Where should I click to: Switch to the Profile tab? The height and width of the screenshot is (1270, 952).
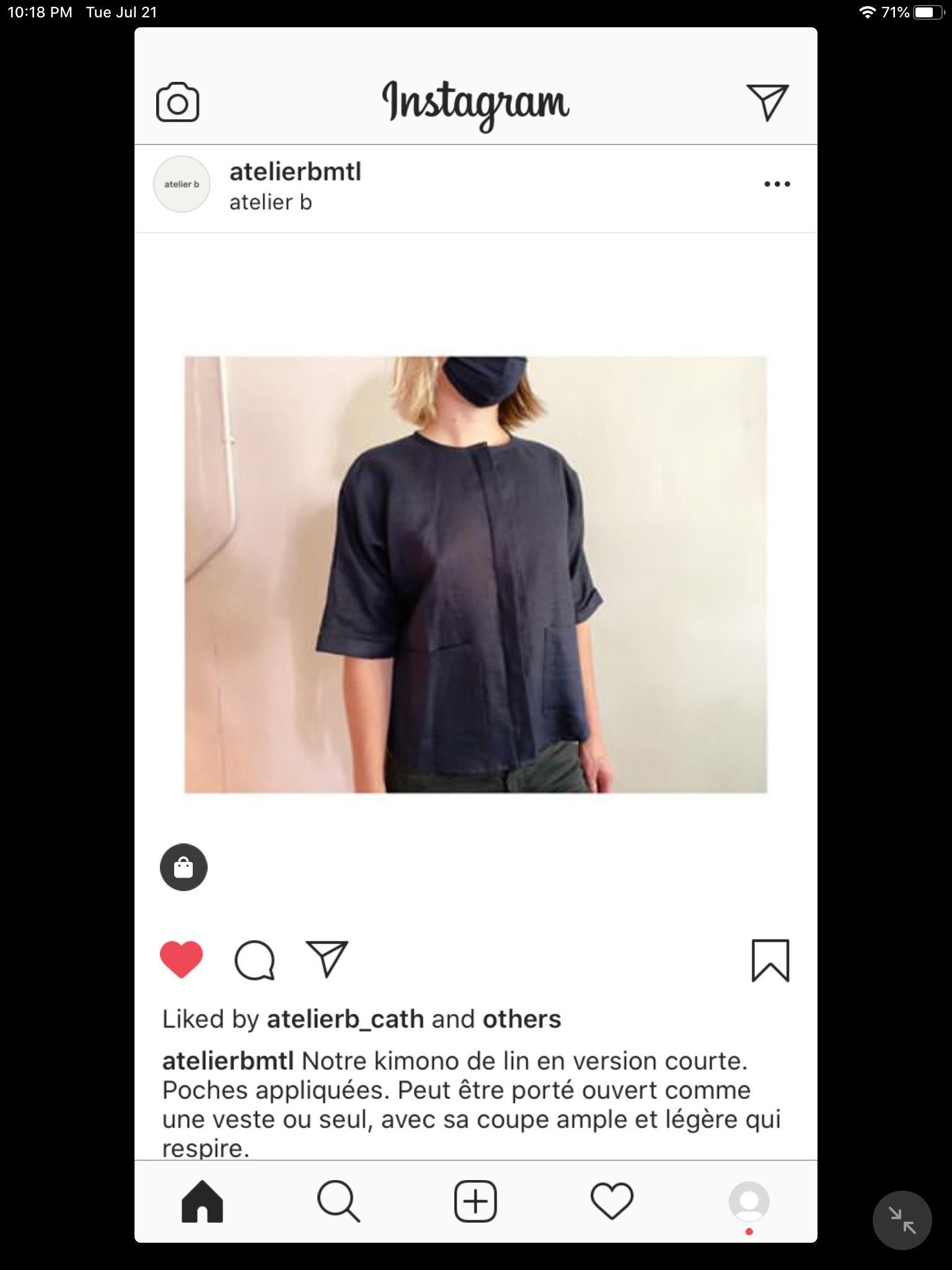(749, 1201)
